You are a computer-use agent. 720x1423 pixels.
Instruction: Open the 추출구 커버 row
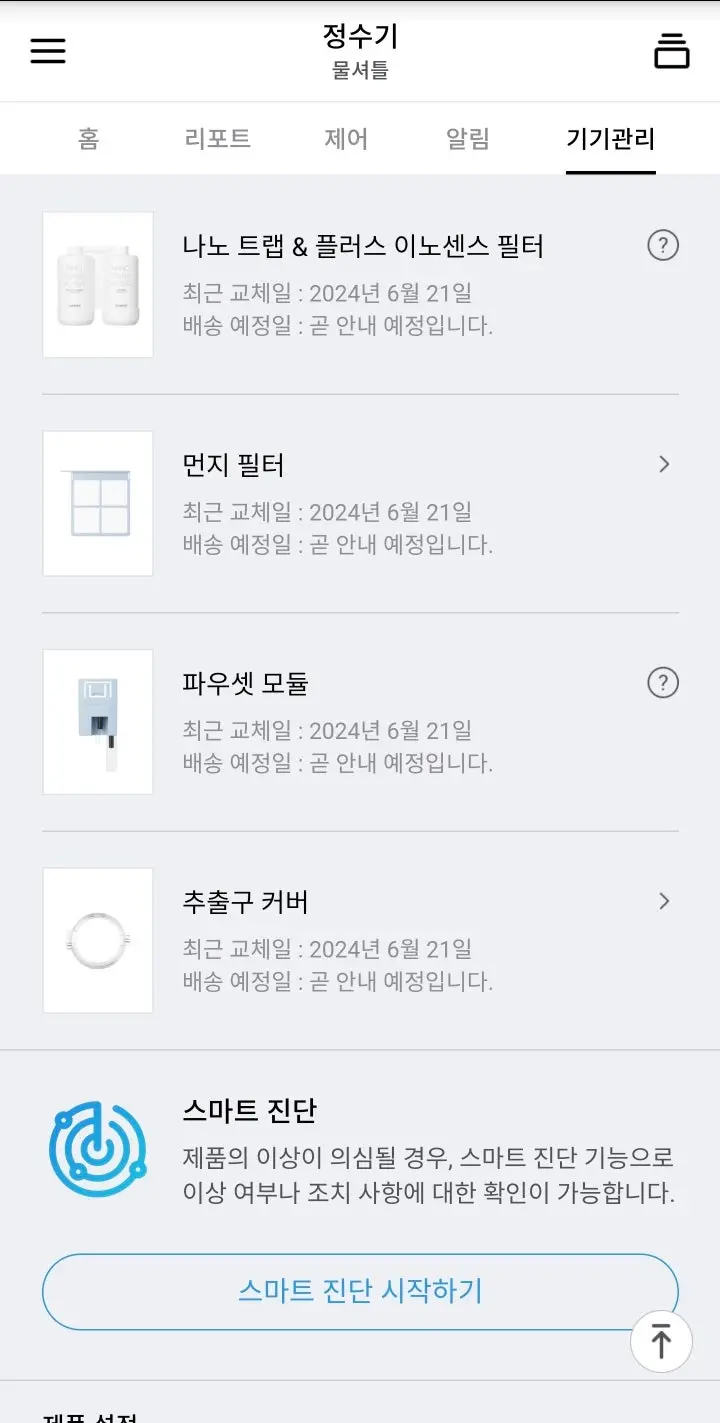coord(360,941)
